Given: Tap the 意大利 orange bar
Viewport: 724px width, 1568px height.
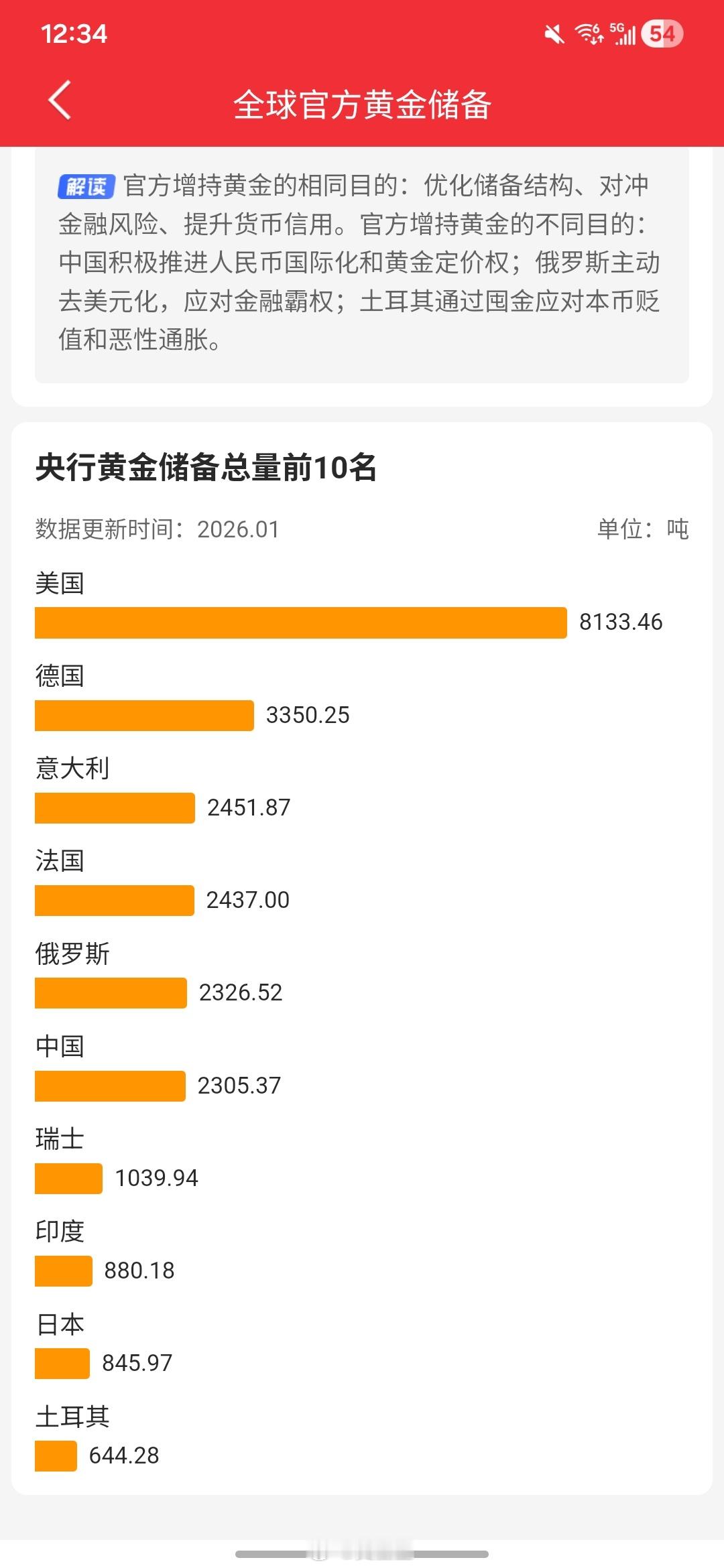Looking at the screenshot, I should coord(114,808).
